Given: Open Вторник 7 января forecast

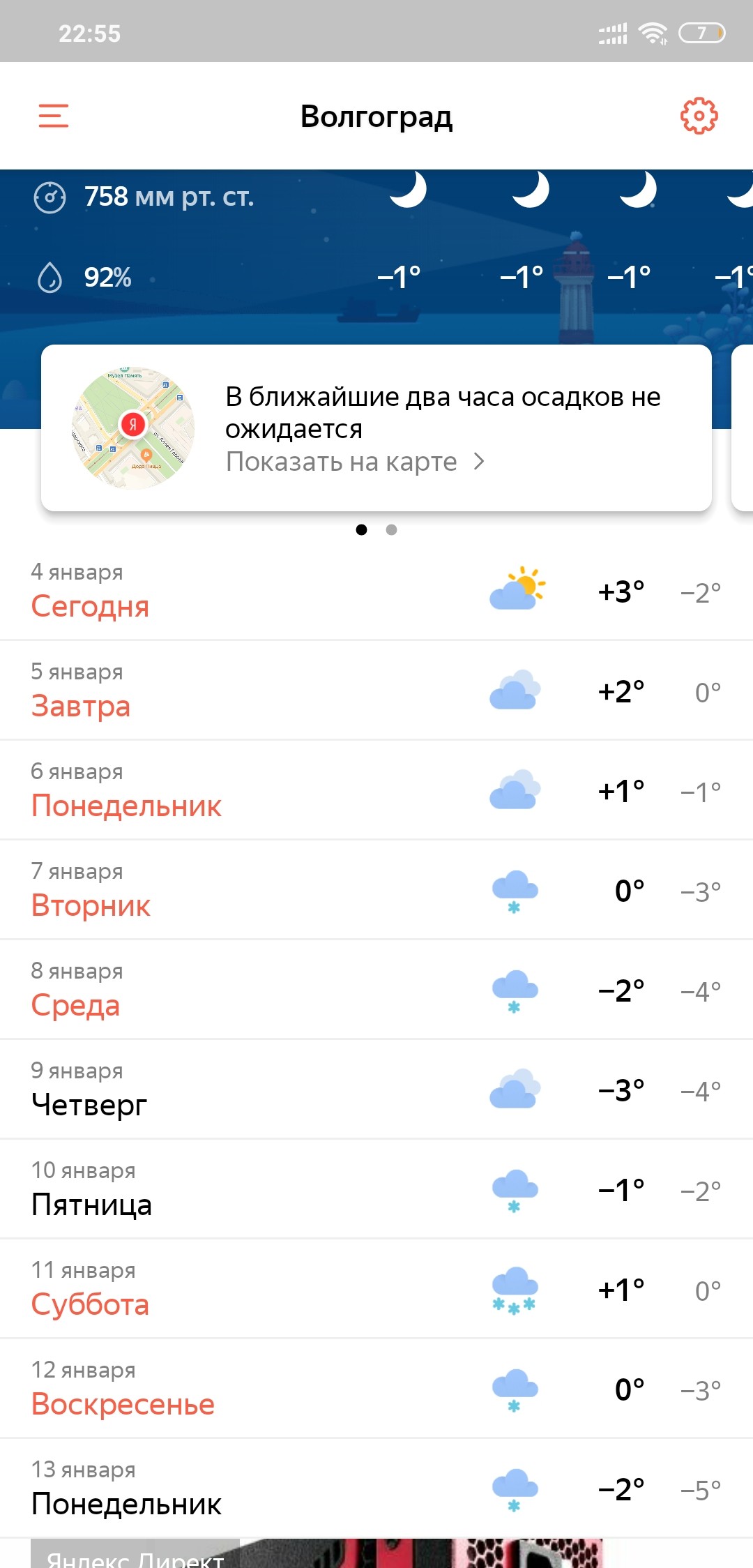Looking at the screenshot, I should coord(376,890).
